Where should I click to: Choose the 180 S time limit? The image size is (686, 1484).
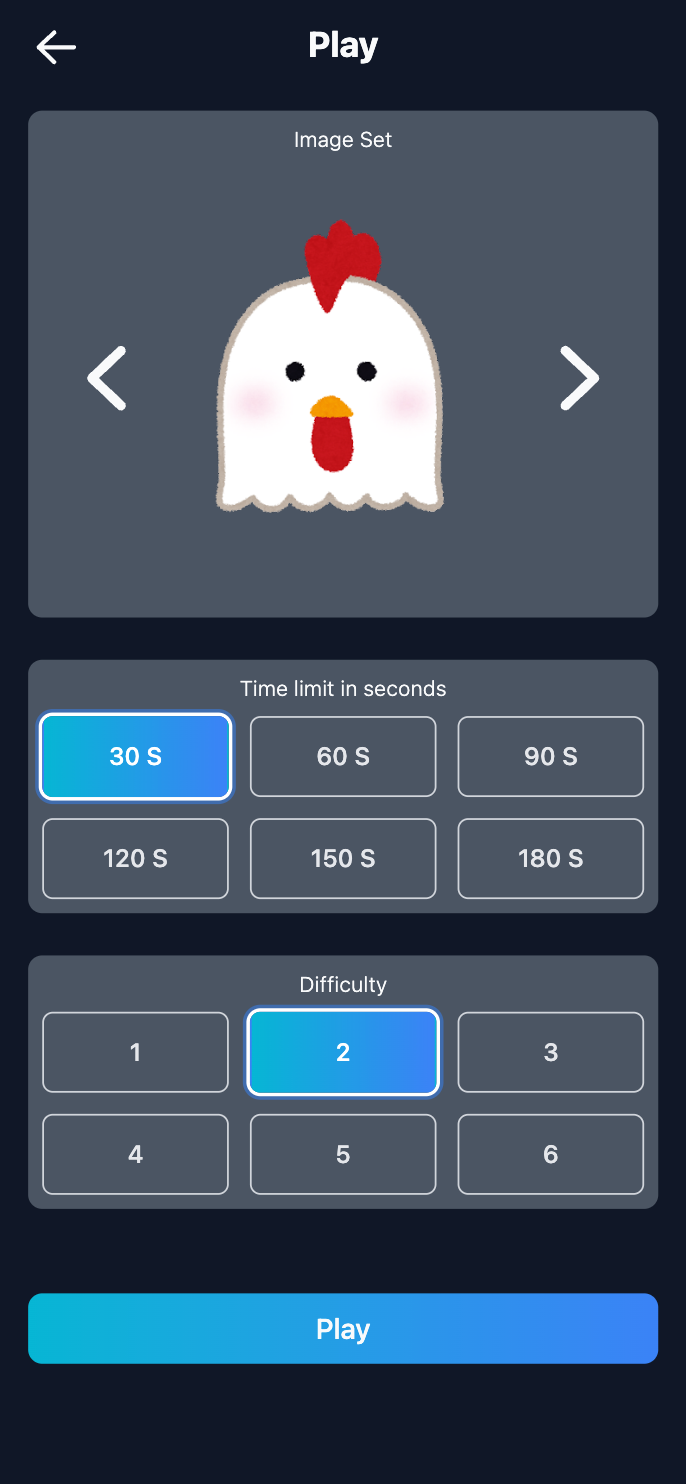pos(550,859)
